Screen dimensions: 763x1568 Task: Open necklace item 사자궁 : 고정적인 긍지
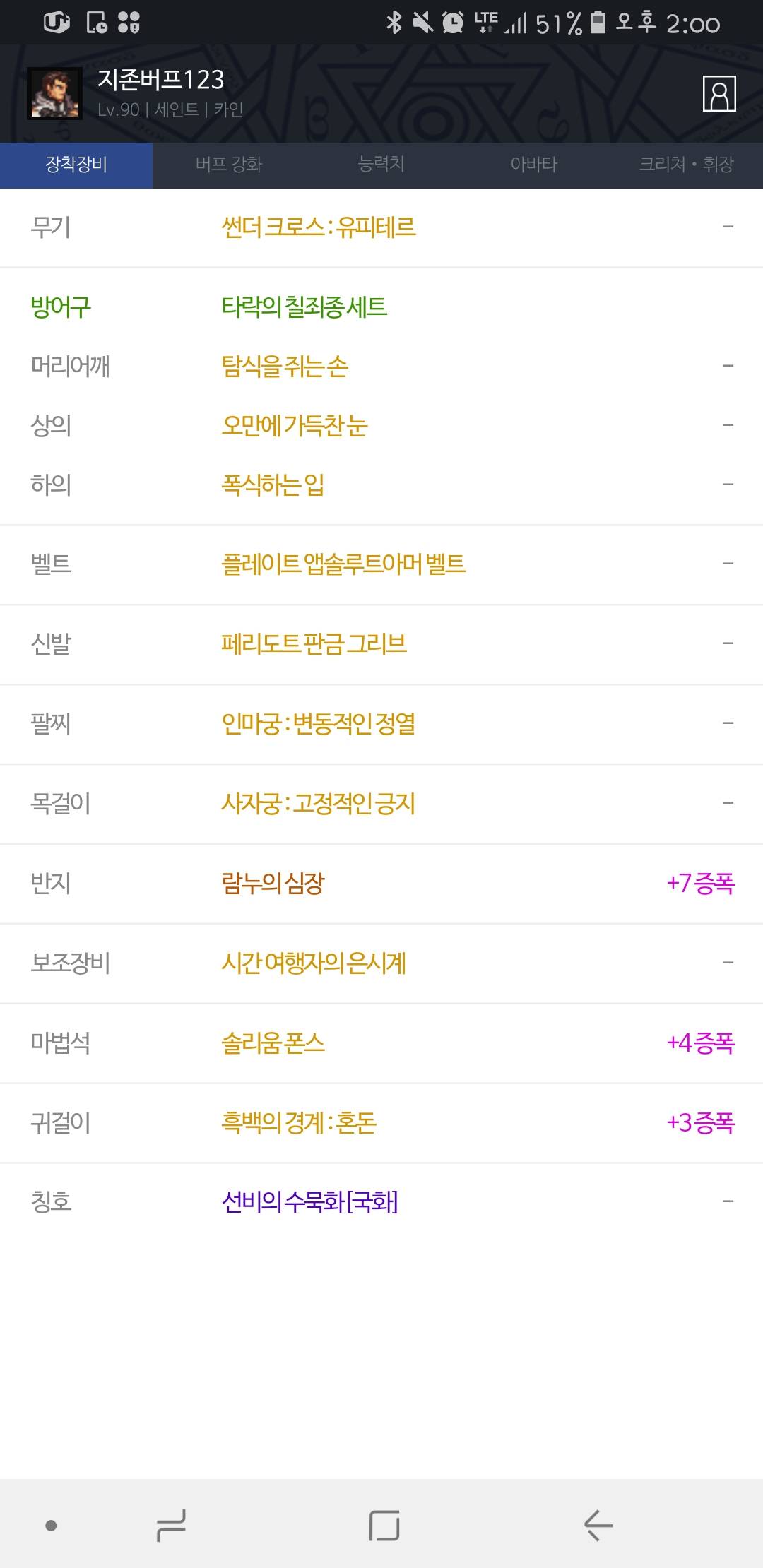coord(381,804)
